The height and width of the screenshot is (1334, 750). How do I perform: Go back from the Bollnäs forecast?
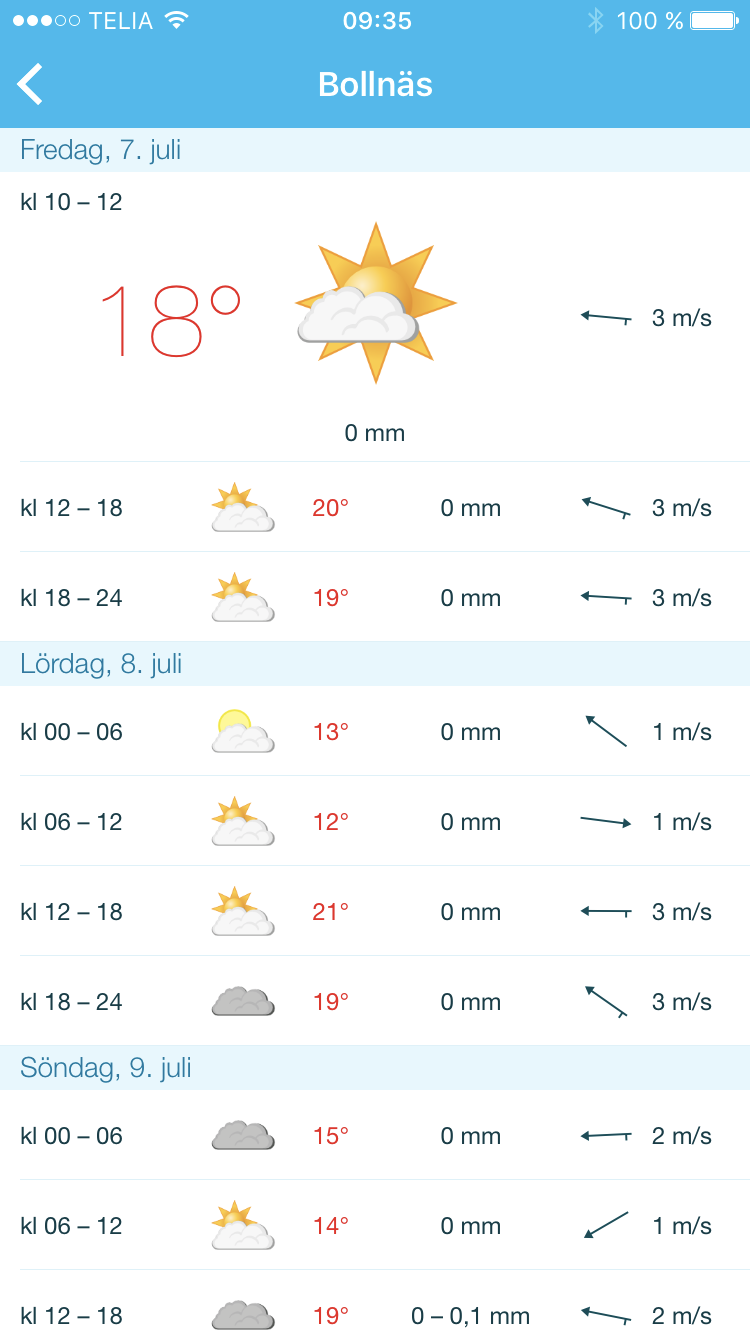(31, 84)
